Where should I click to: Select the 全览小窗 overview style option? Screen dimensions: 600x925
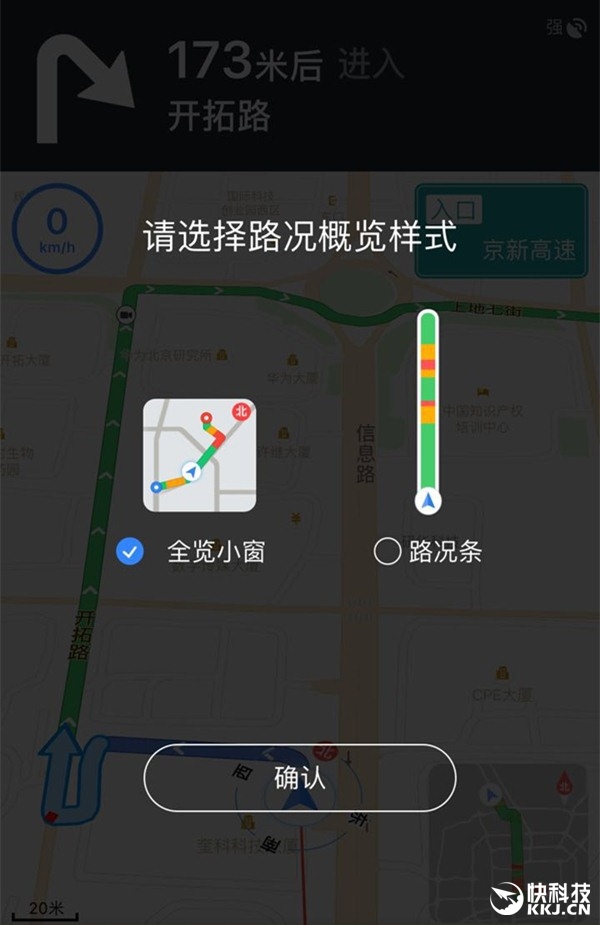[x=130, y=551]
